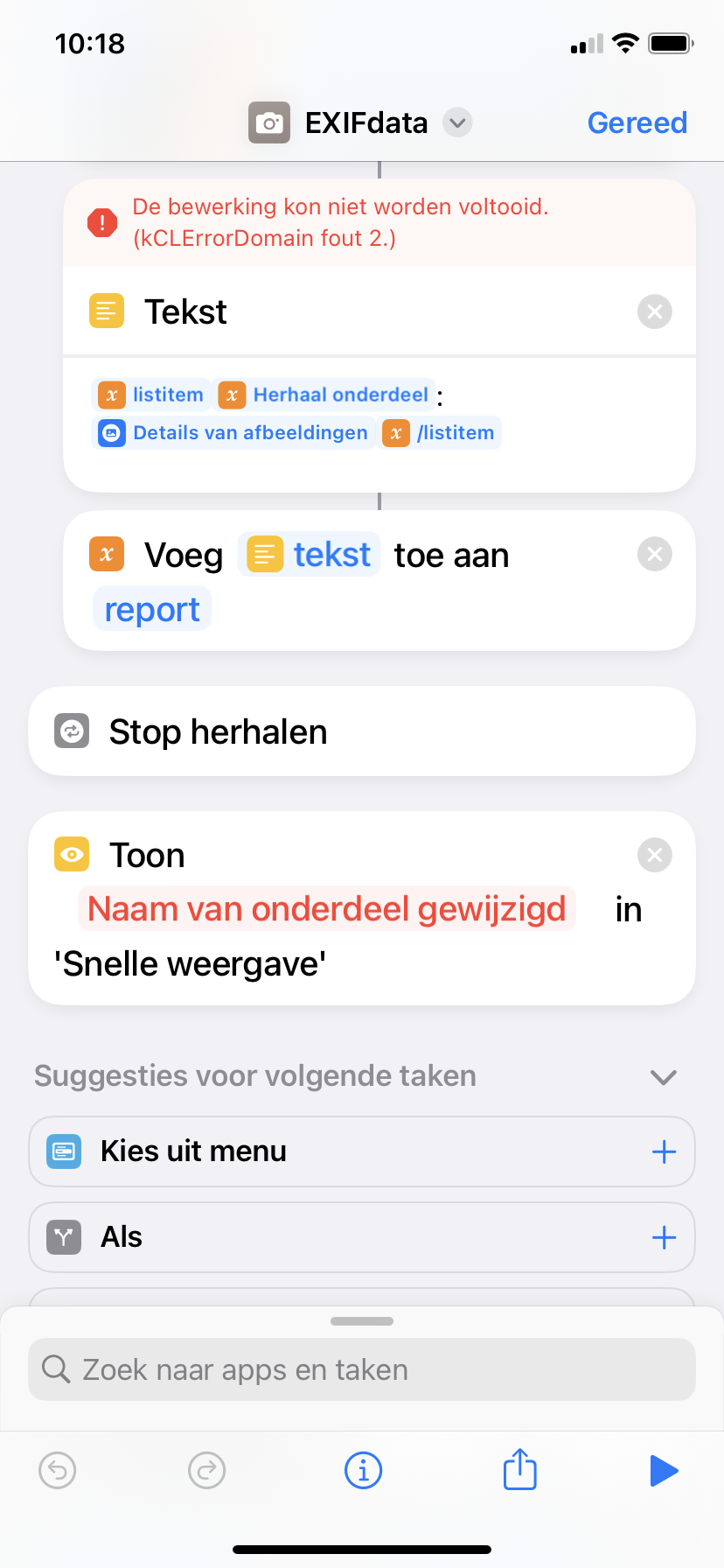Undo the last change

point(58,1470)
